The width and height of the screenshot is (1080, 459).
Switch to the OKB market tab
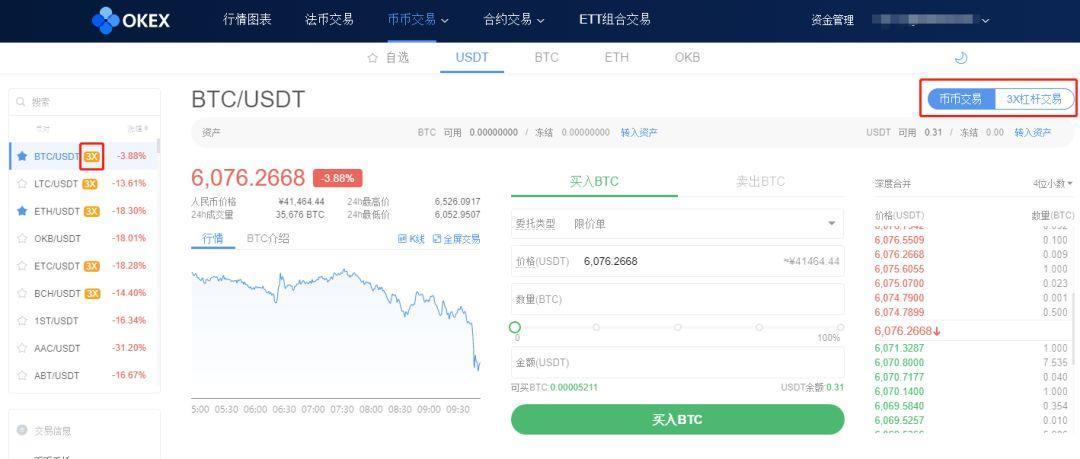tap(687, 58)
